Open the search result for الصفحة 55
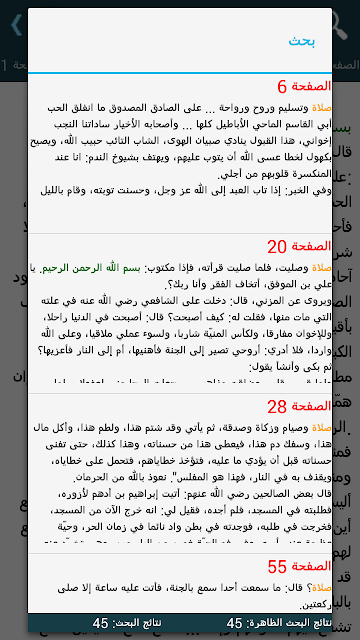Viewport: 360px width, 640px height. coord(180,584)
